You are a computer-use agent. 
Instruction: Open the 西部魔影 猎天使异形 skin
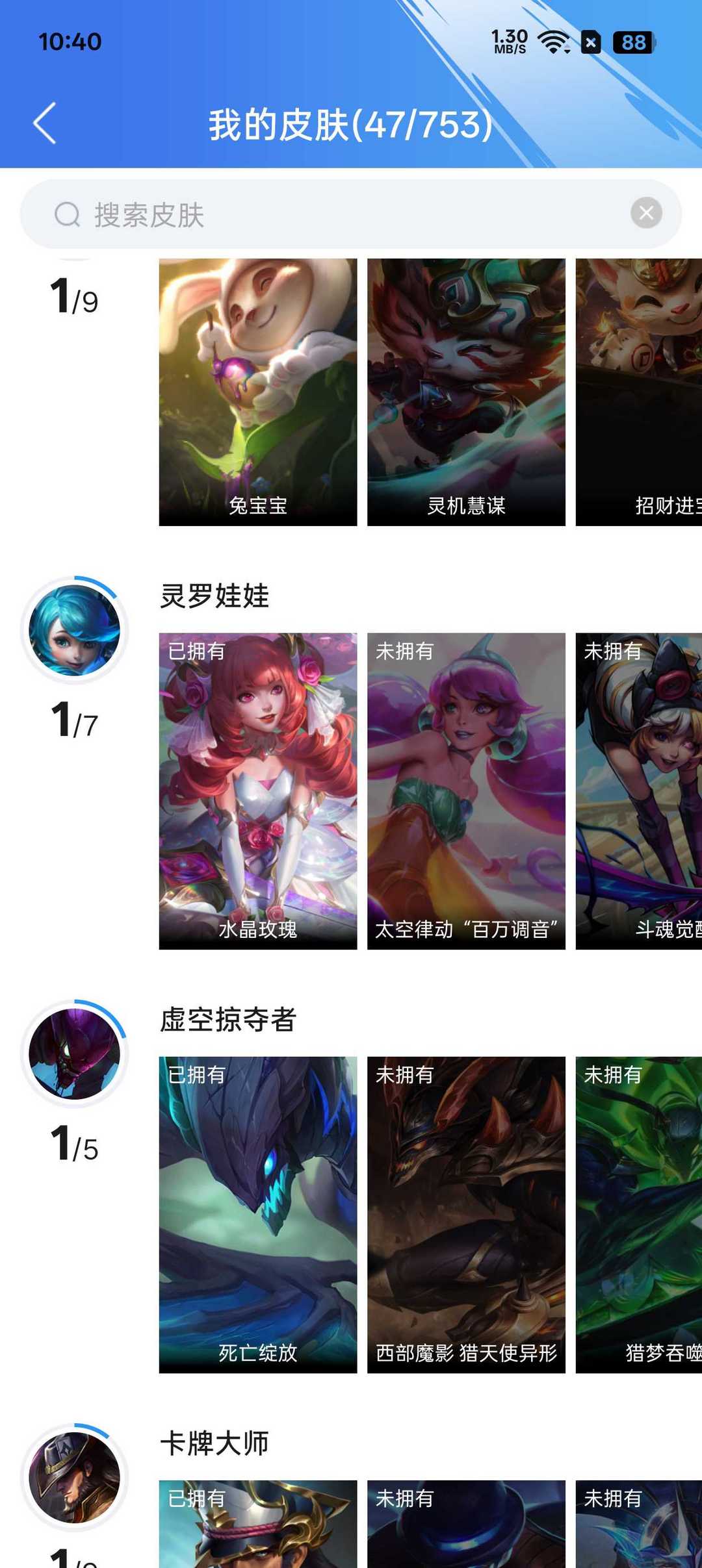pyautogui.click(x=466, y=1214)
